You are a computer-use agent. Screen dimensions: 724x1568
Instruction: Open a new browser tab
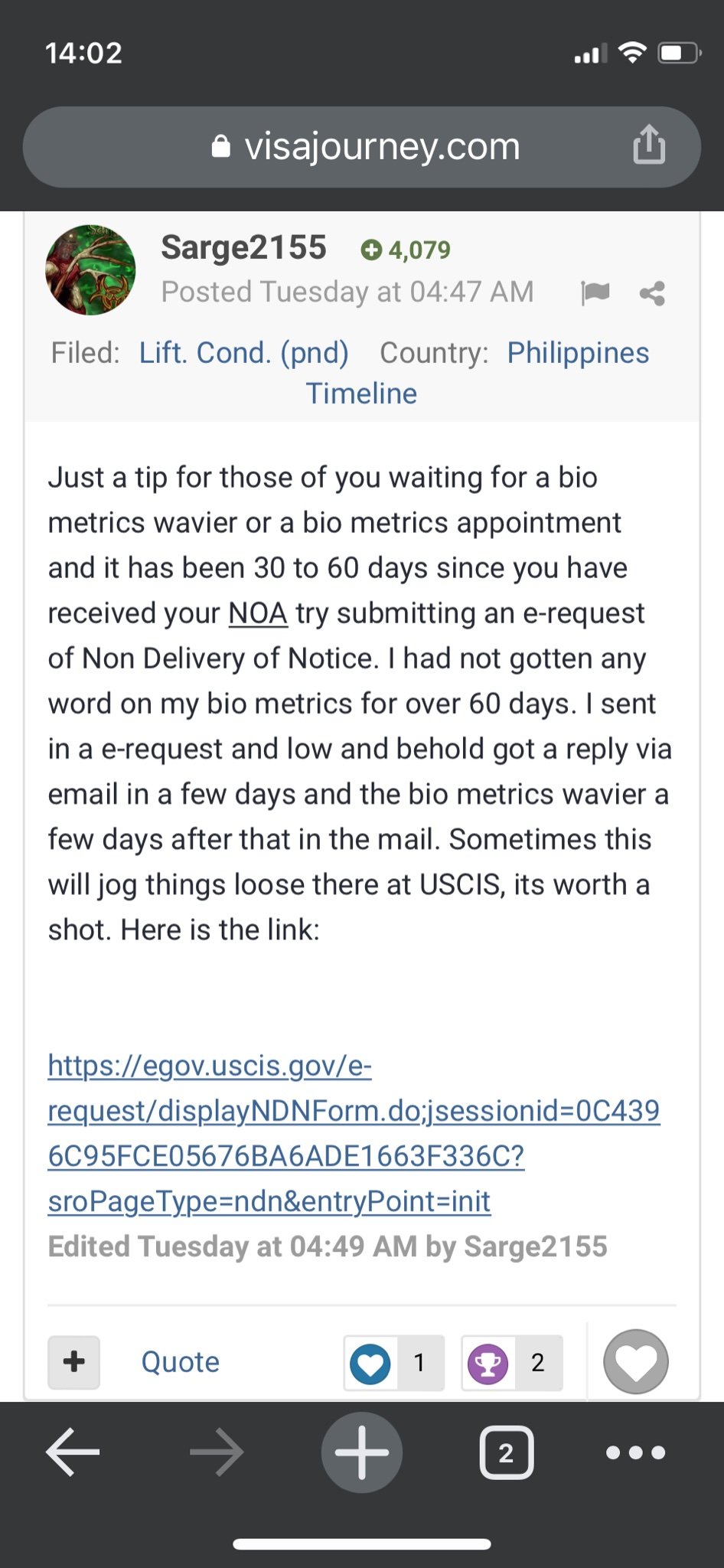point(361,1452)
